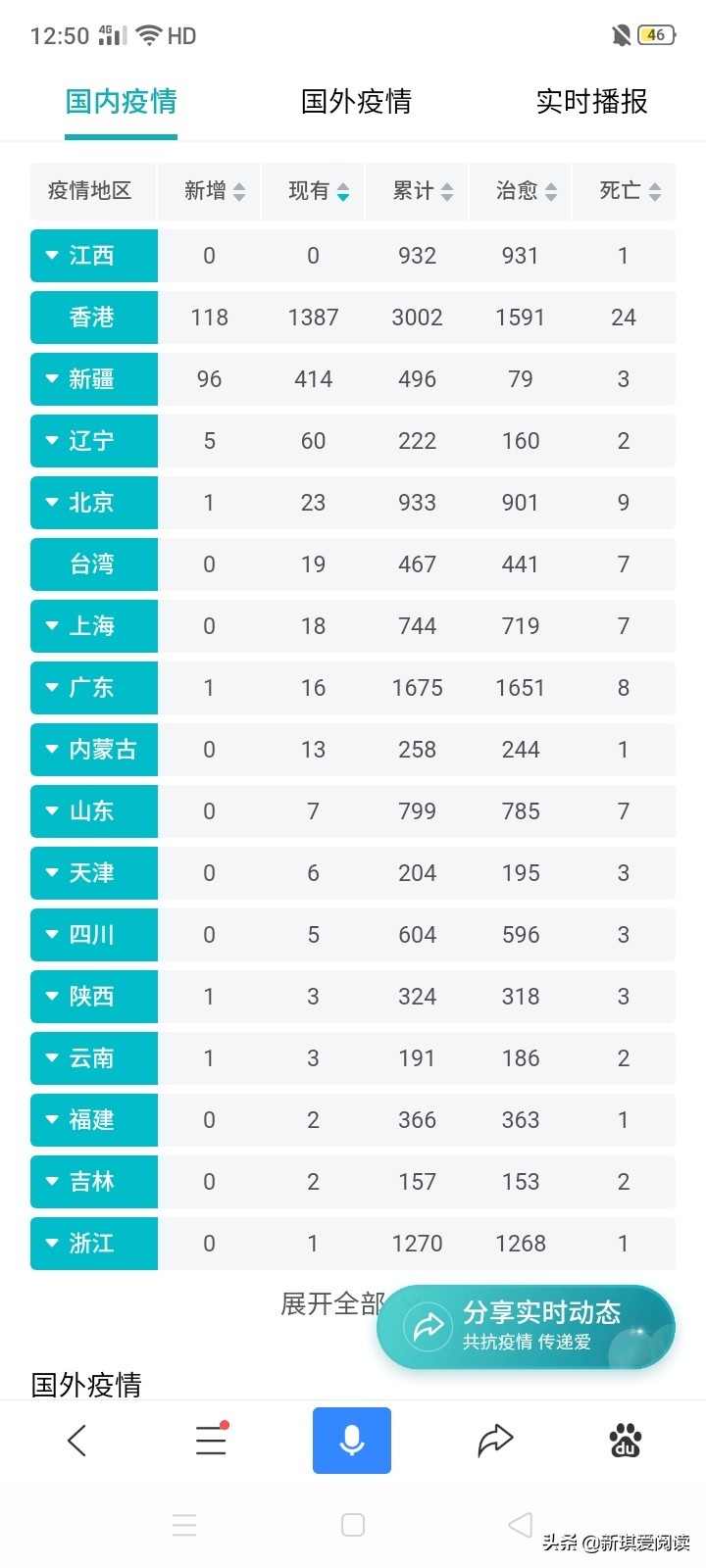Expand the 江西 region row
The image size is (706, 1568).
pyautogui.click(x=94, y=256)
